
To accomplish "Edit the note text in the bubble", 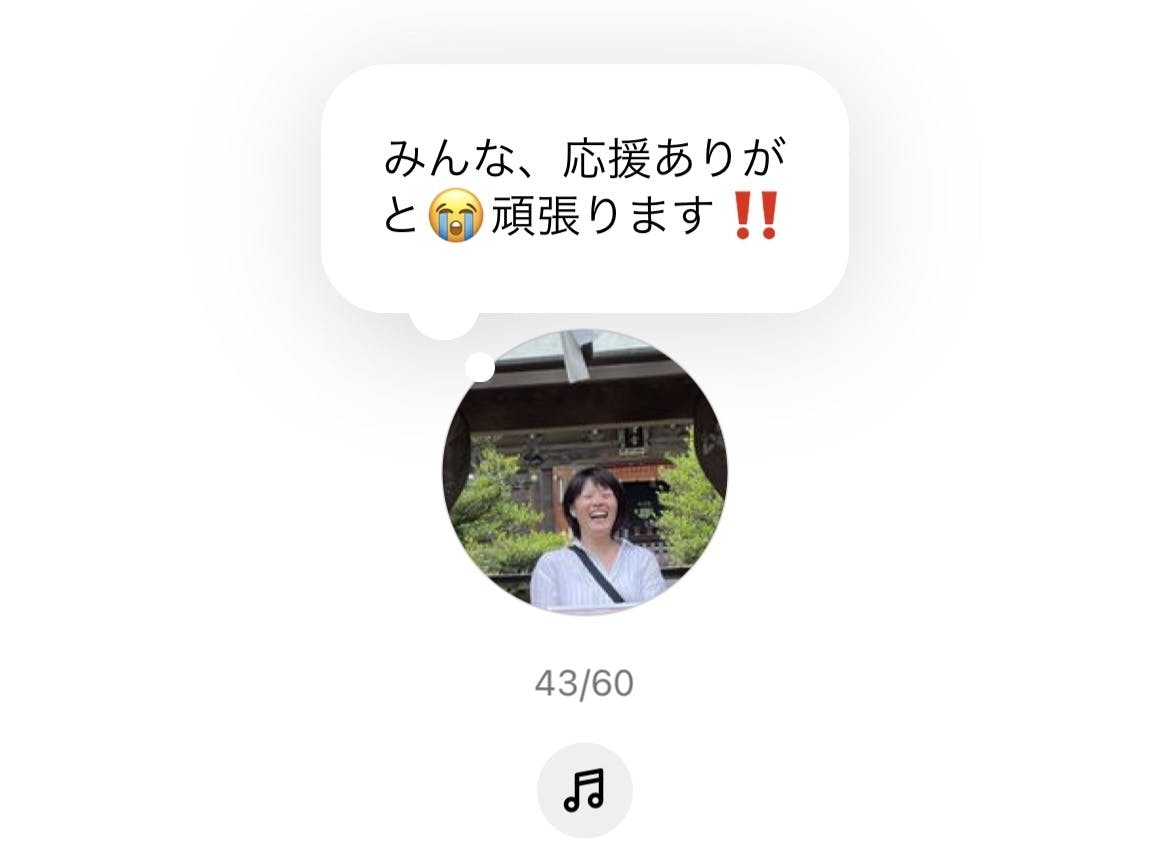I will [583, 188].
